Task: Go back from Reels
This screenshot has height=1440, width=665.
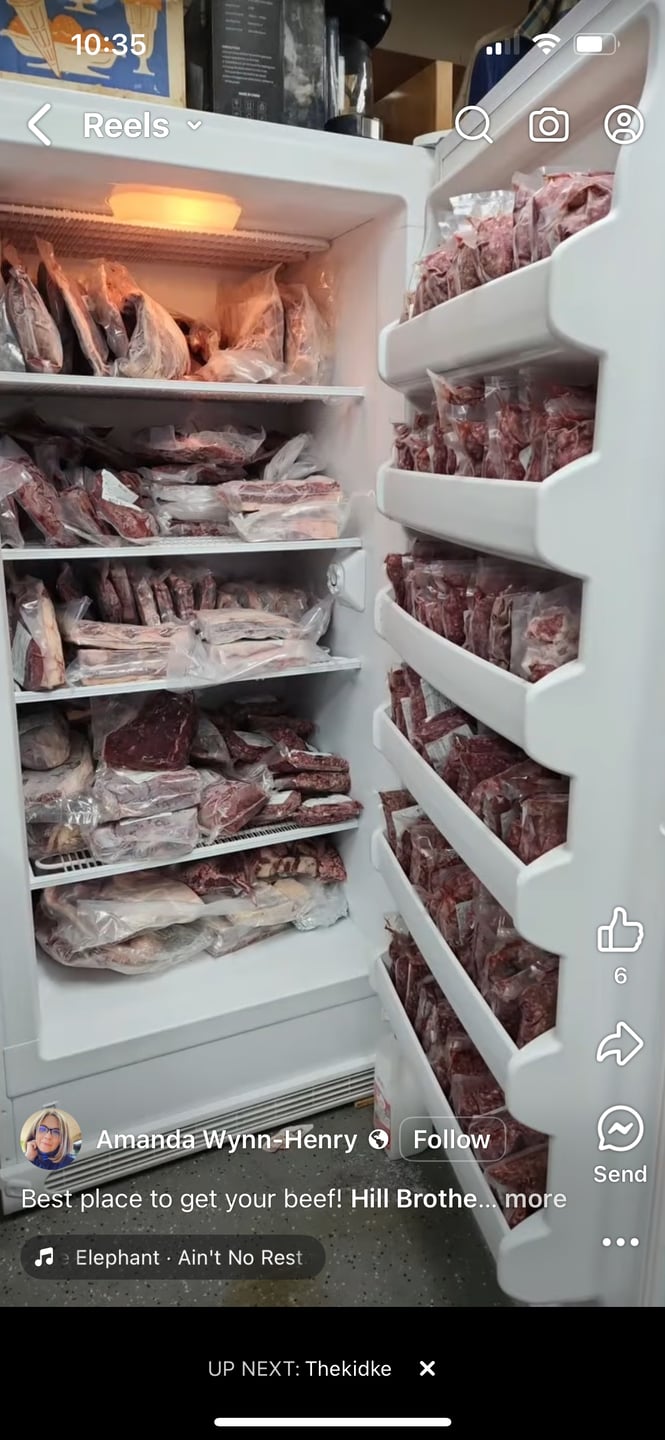Action: point(39,125)
